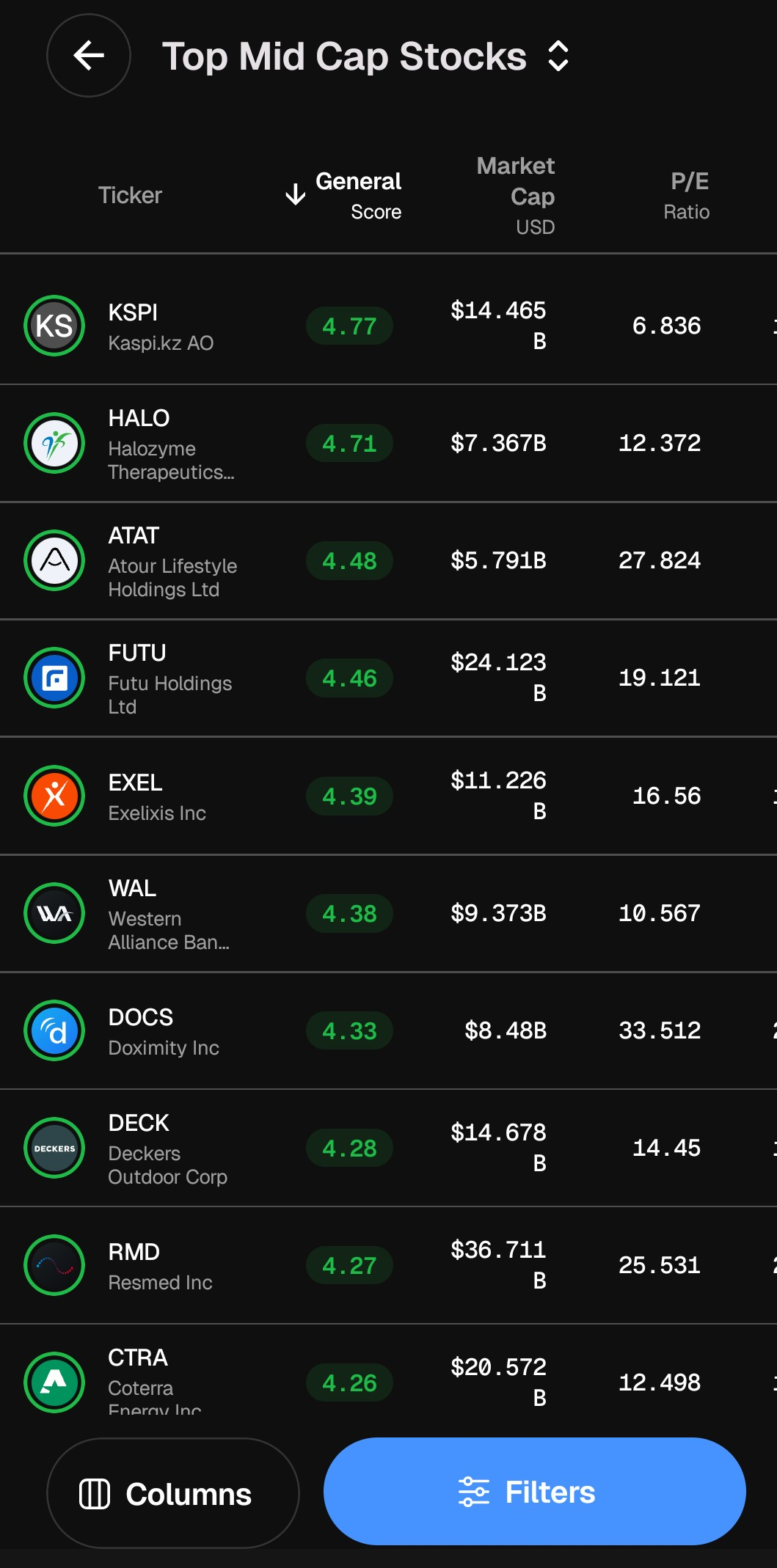Viewport: 777px width, 1568px height.
Task: Open FUTU Futu Holdings stock
Action: [169, 678]
